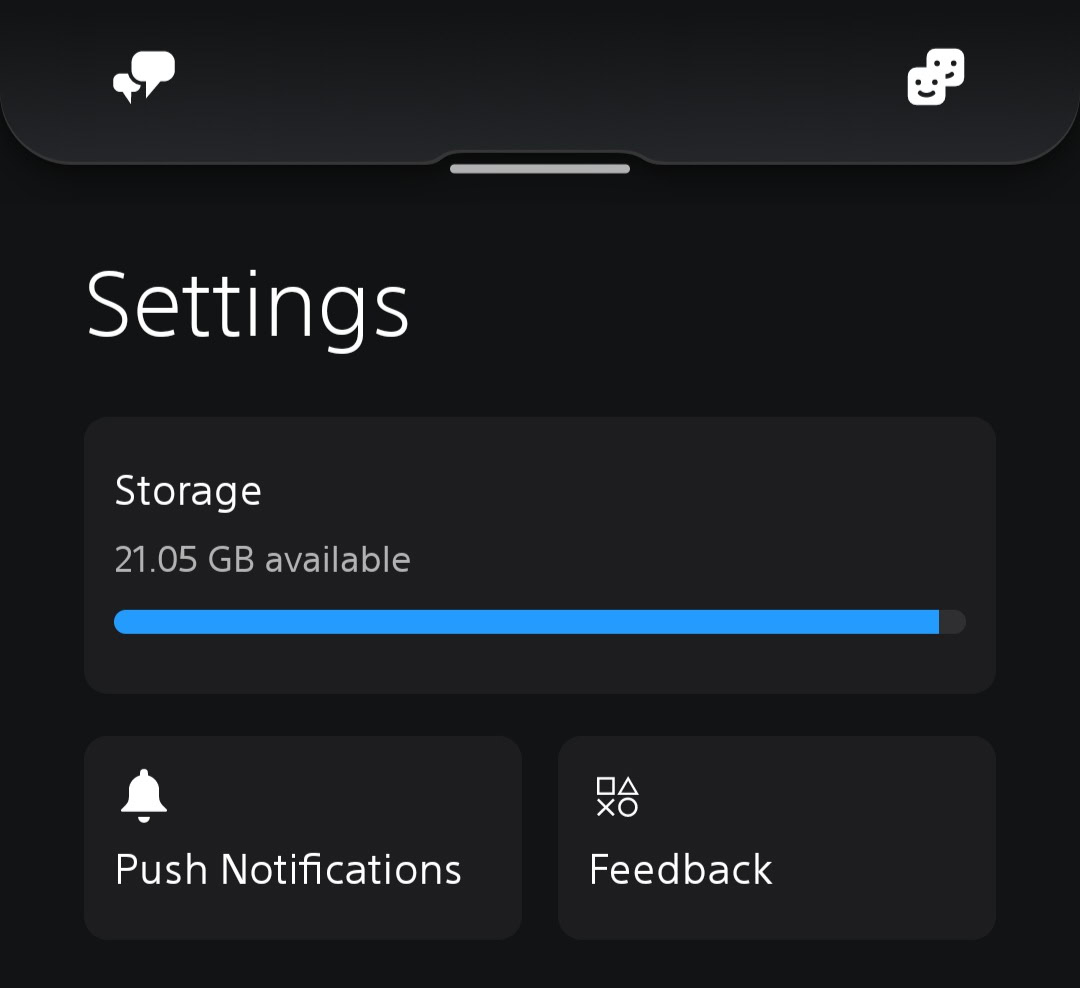Open the Feedback card
The height and width of the screenshot is (988, 1080).
(x=776, y=837)
